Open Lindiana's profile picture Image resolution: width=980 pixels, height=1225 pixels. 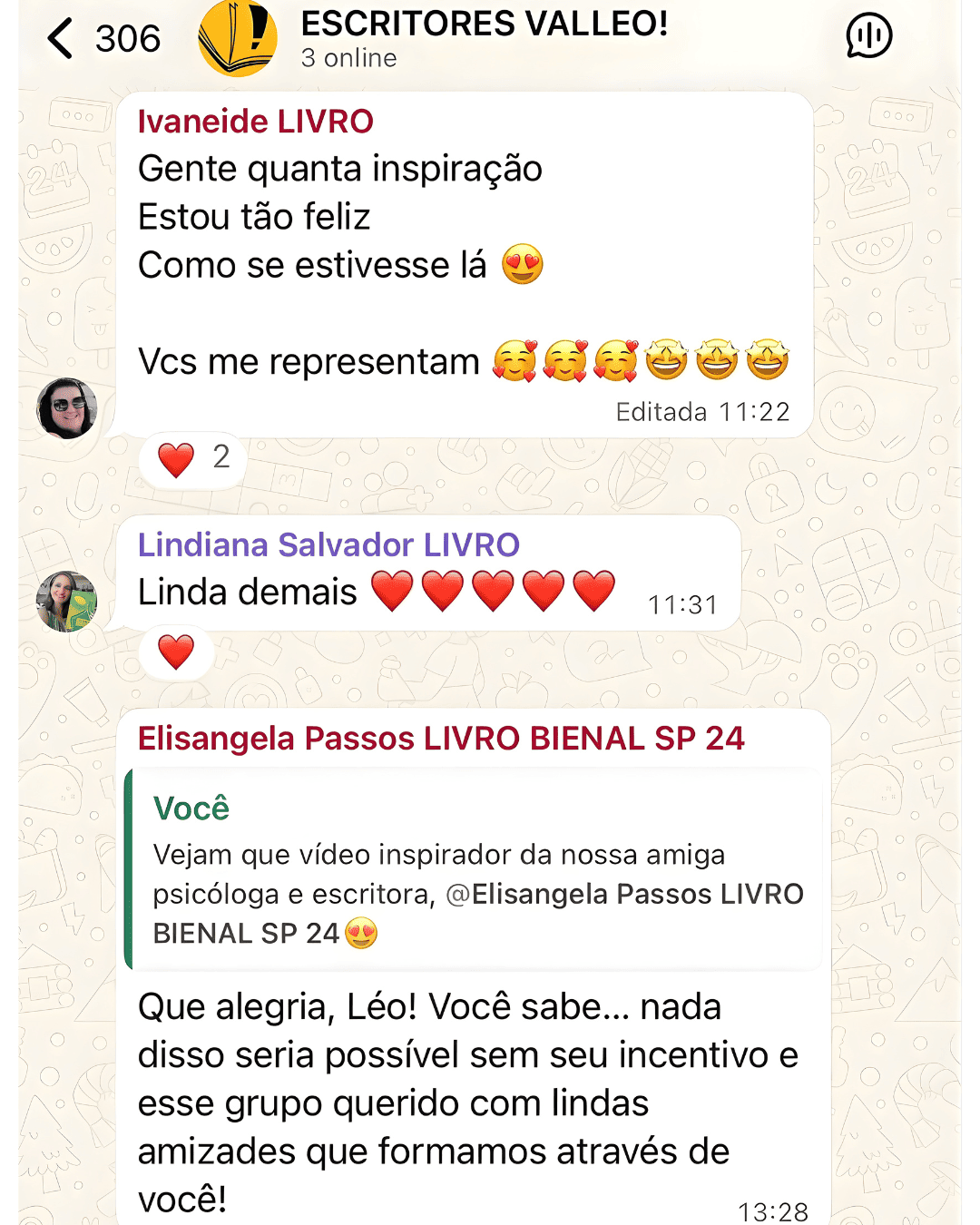pyautogui.click(x=65, y=601)
